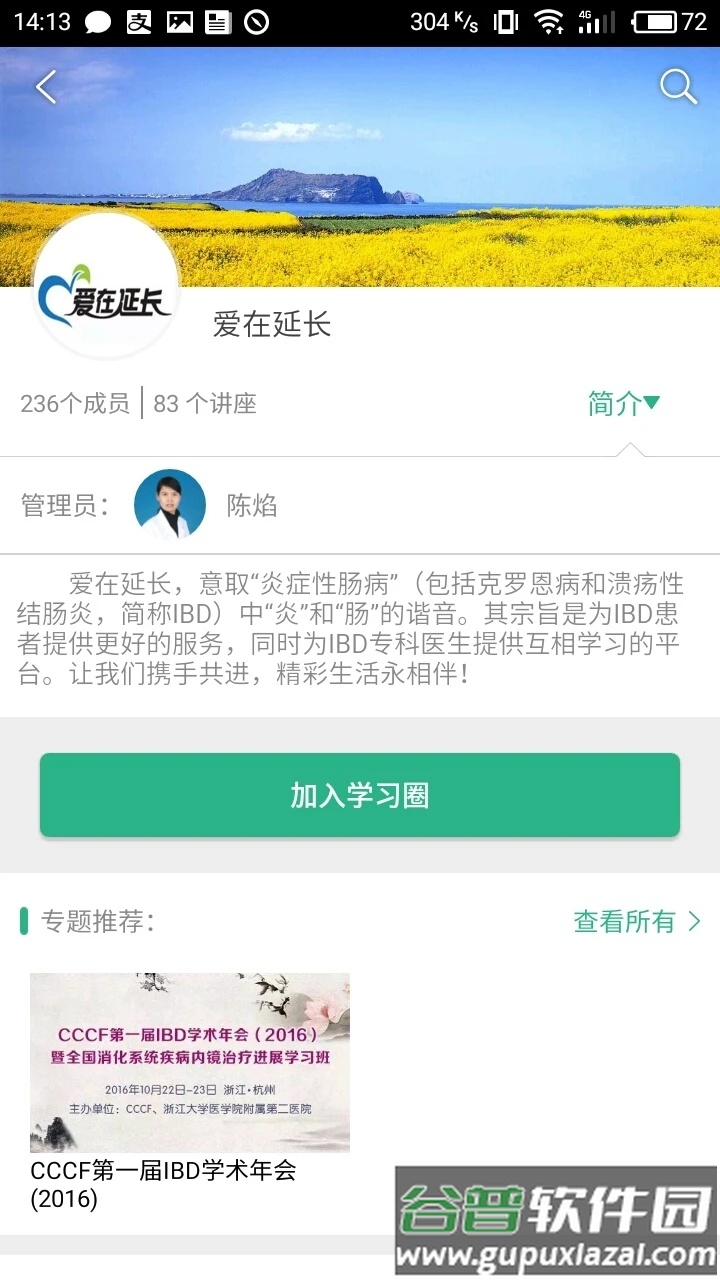View the 236个成员 member list
The width and height of the screenshot is (720, 1280).
click(75, 403)
